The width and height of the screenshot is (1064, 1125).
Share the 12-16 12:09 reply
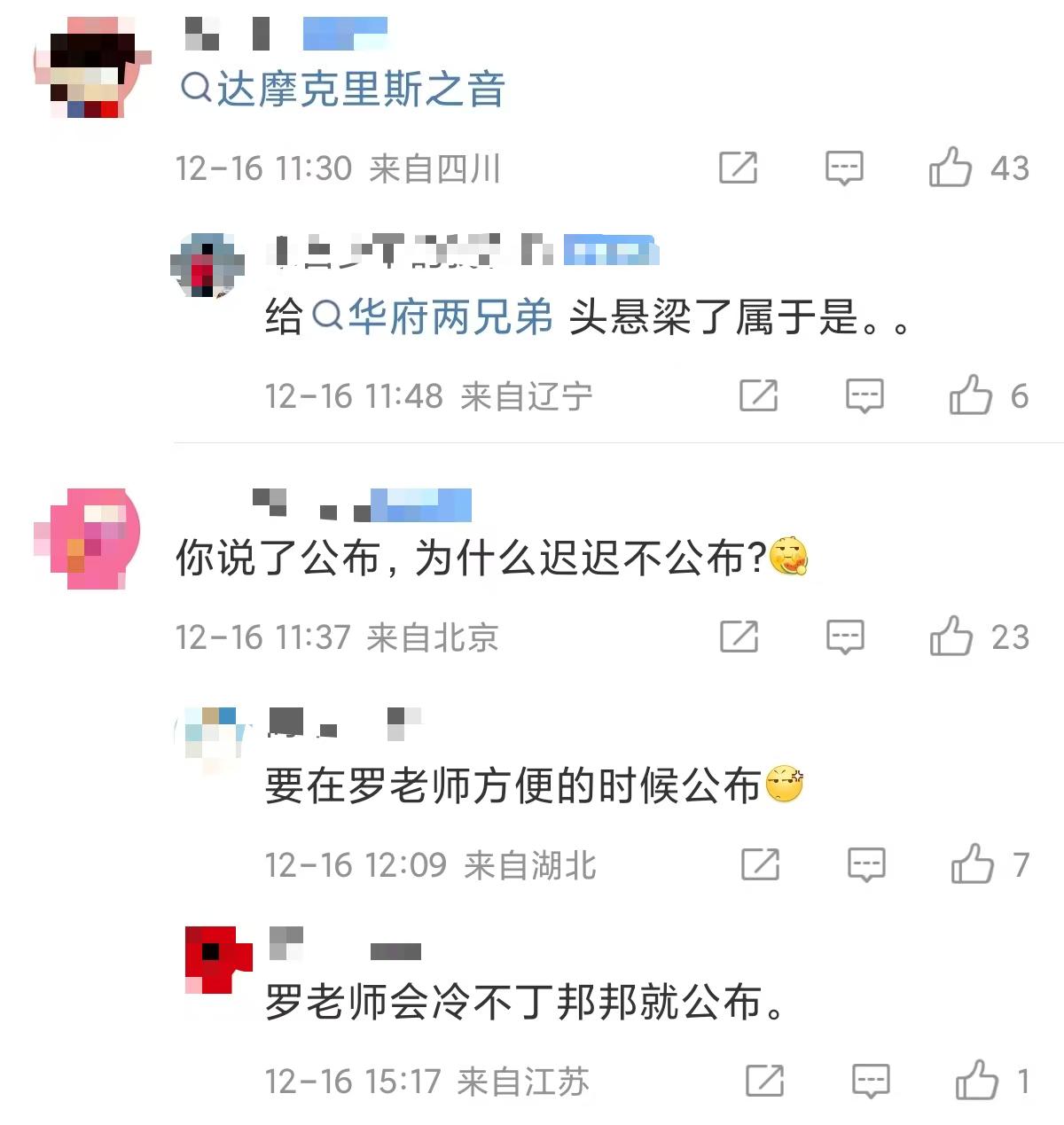[x=760, y=864]
